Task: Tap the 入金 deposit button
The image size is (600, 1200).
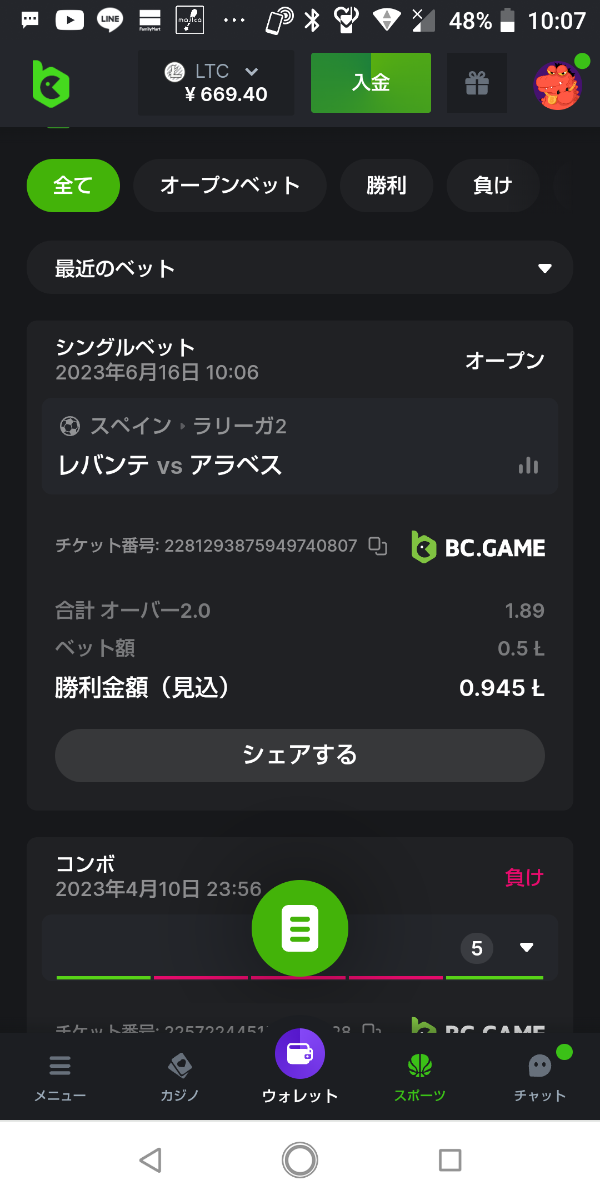Action: point(370,83)
